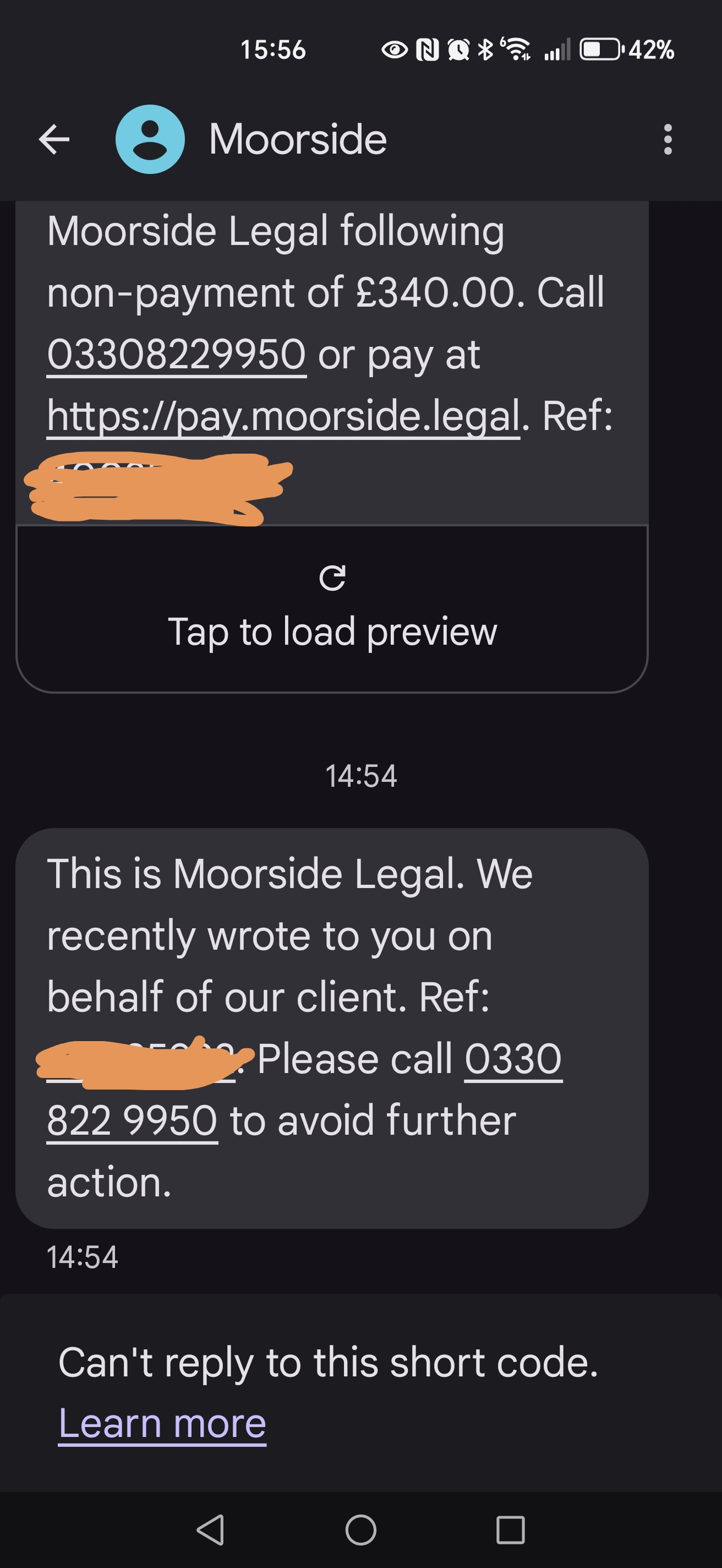This screenshot has width=722, height=1568.
Task: Tap the system home button
Action: click(x=360, y=1530)
